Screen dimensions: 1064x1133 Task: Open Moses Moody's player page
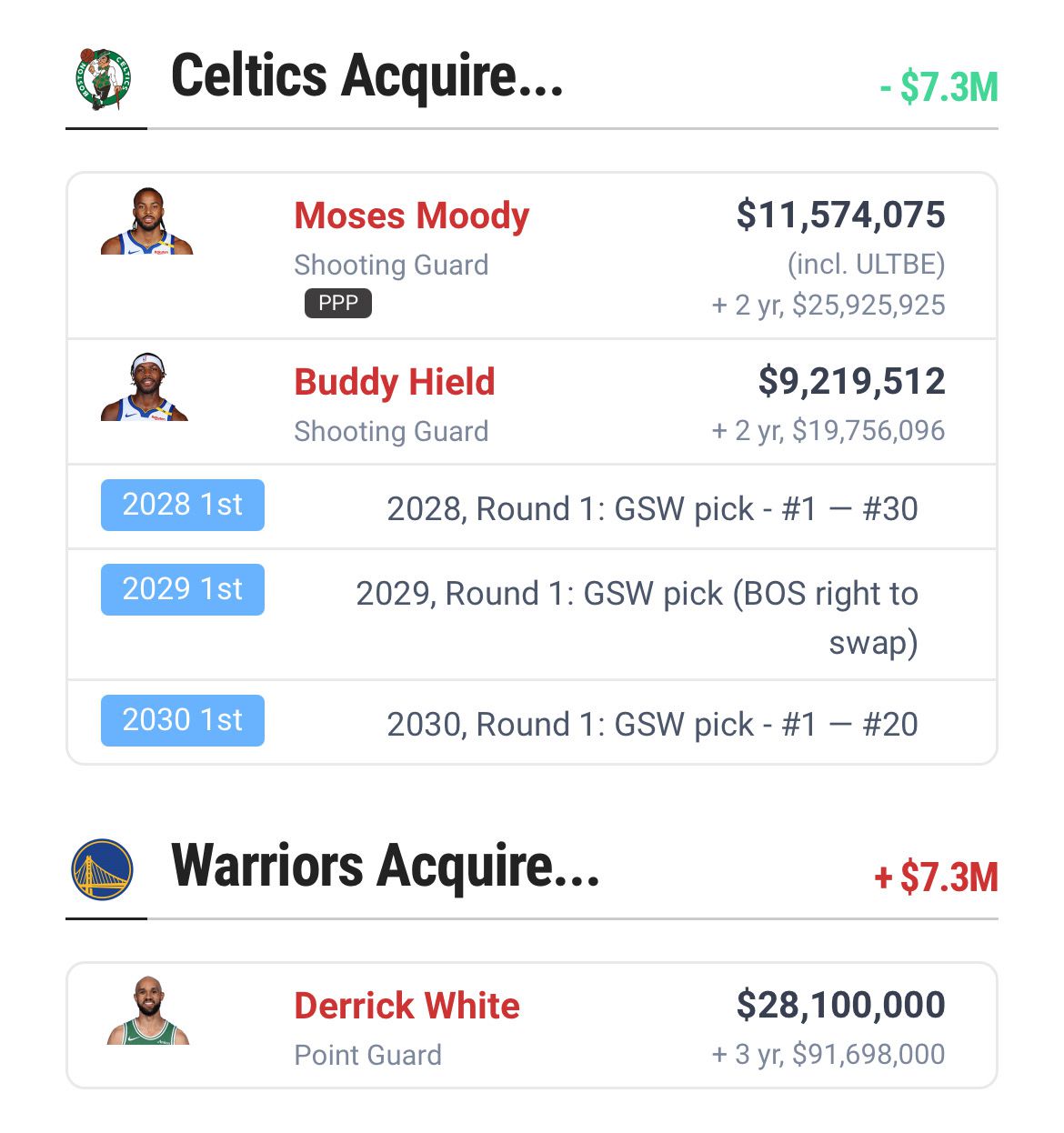coord(411,216)
